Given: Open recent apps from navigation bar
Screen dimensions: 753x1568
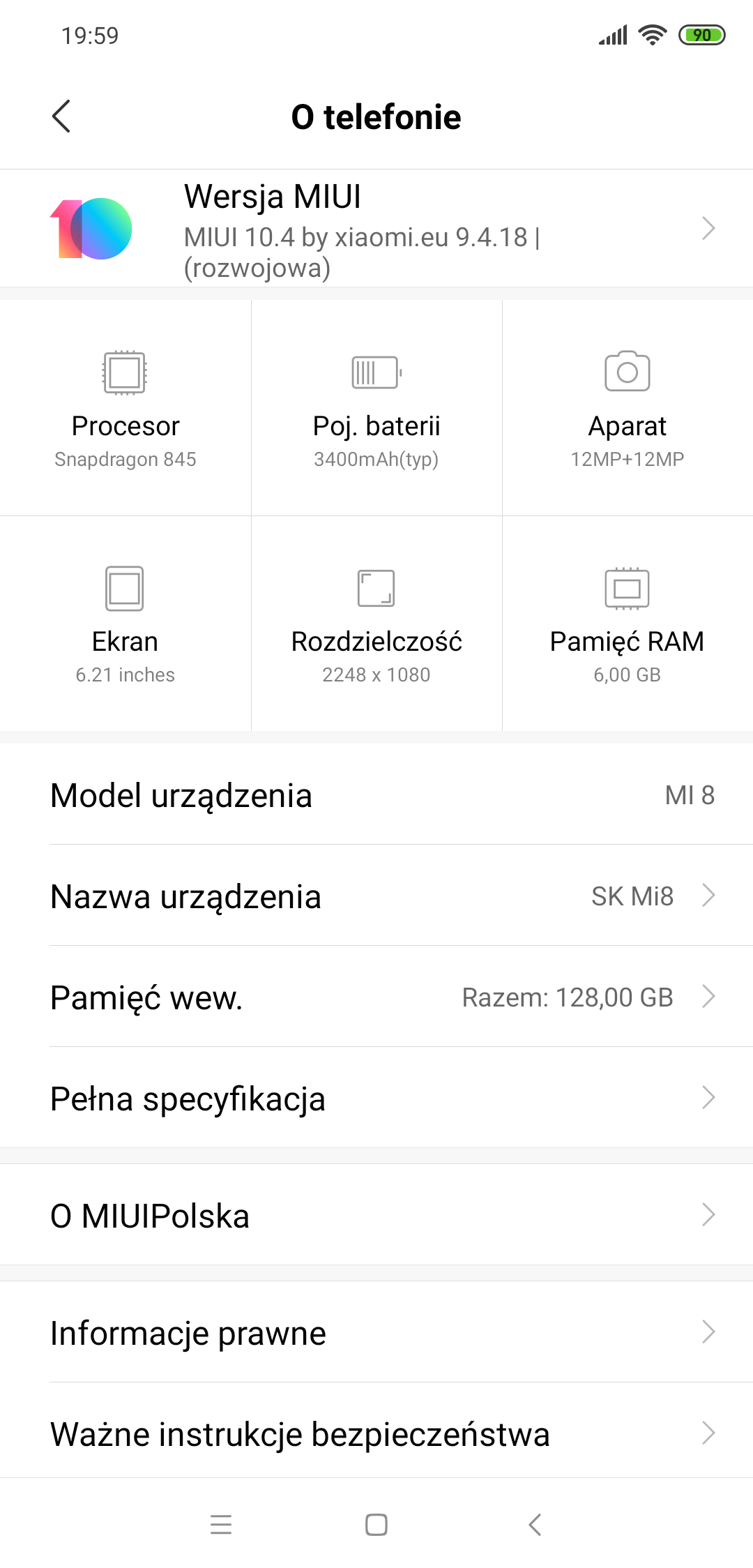Looking at the screenshot, I should tap(221, 1525).
